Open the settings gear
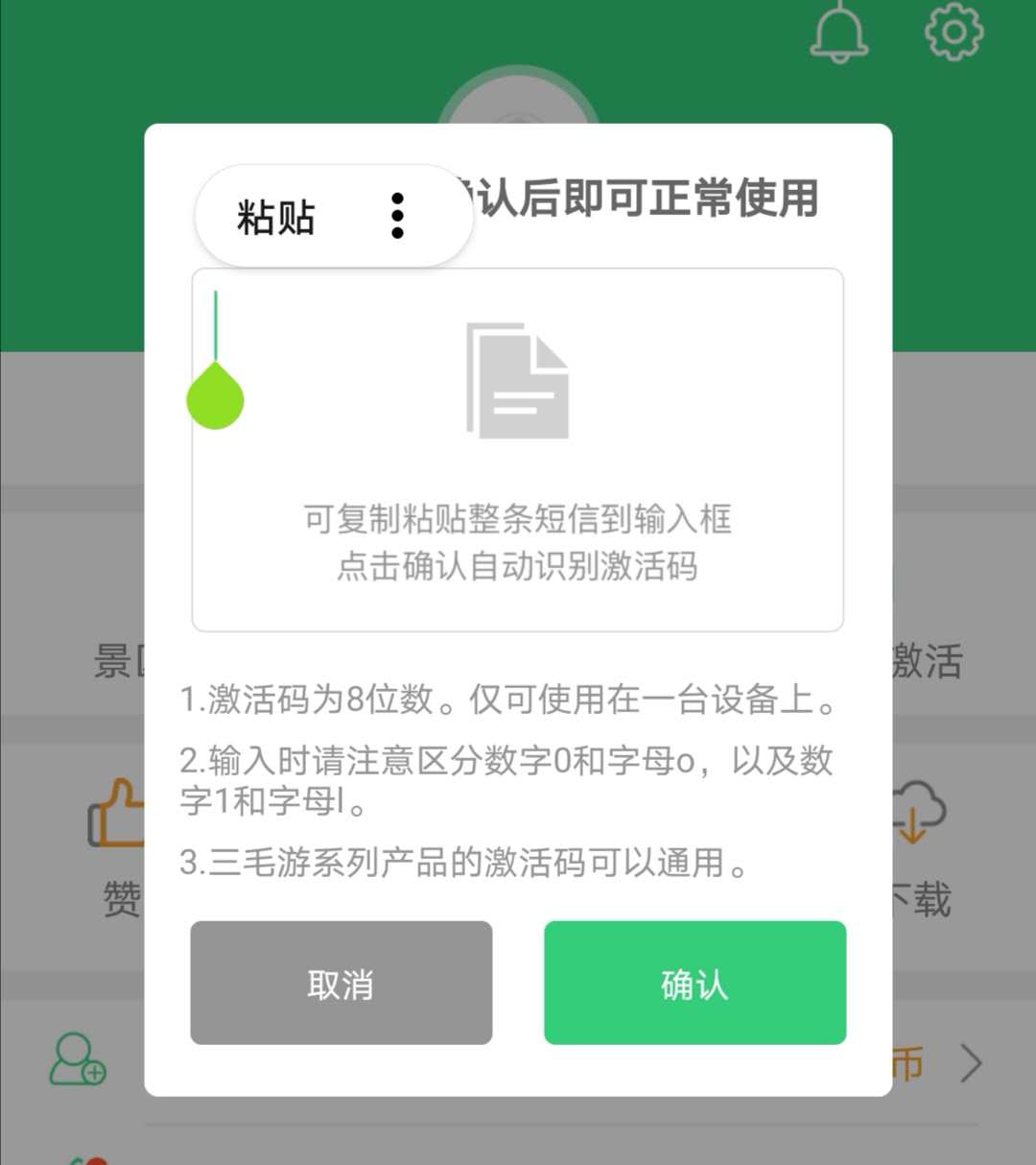Viewport: 1036px width, 1165px height. tap(954, 33)
